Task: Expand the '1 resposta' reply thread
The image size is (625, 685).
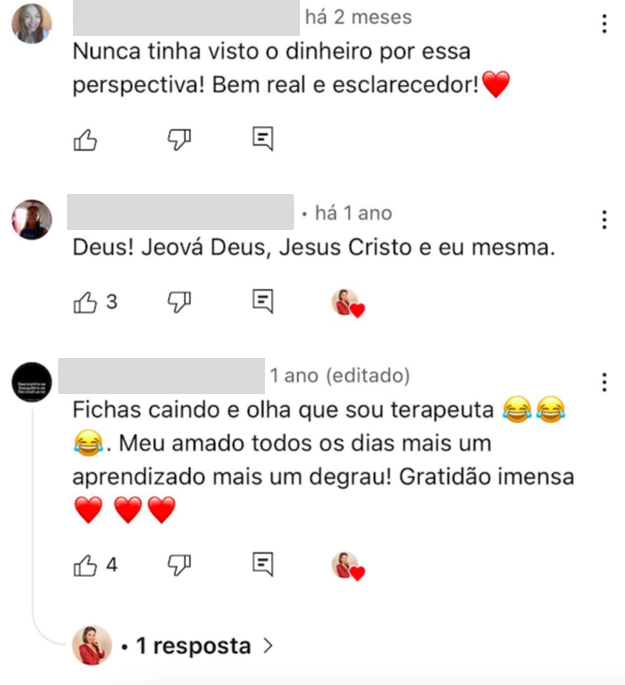Action: [194, 646]
